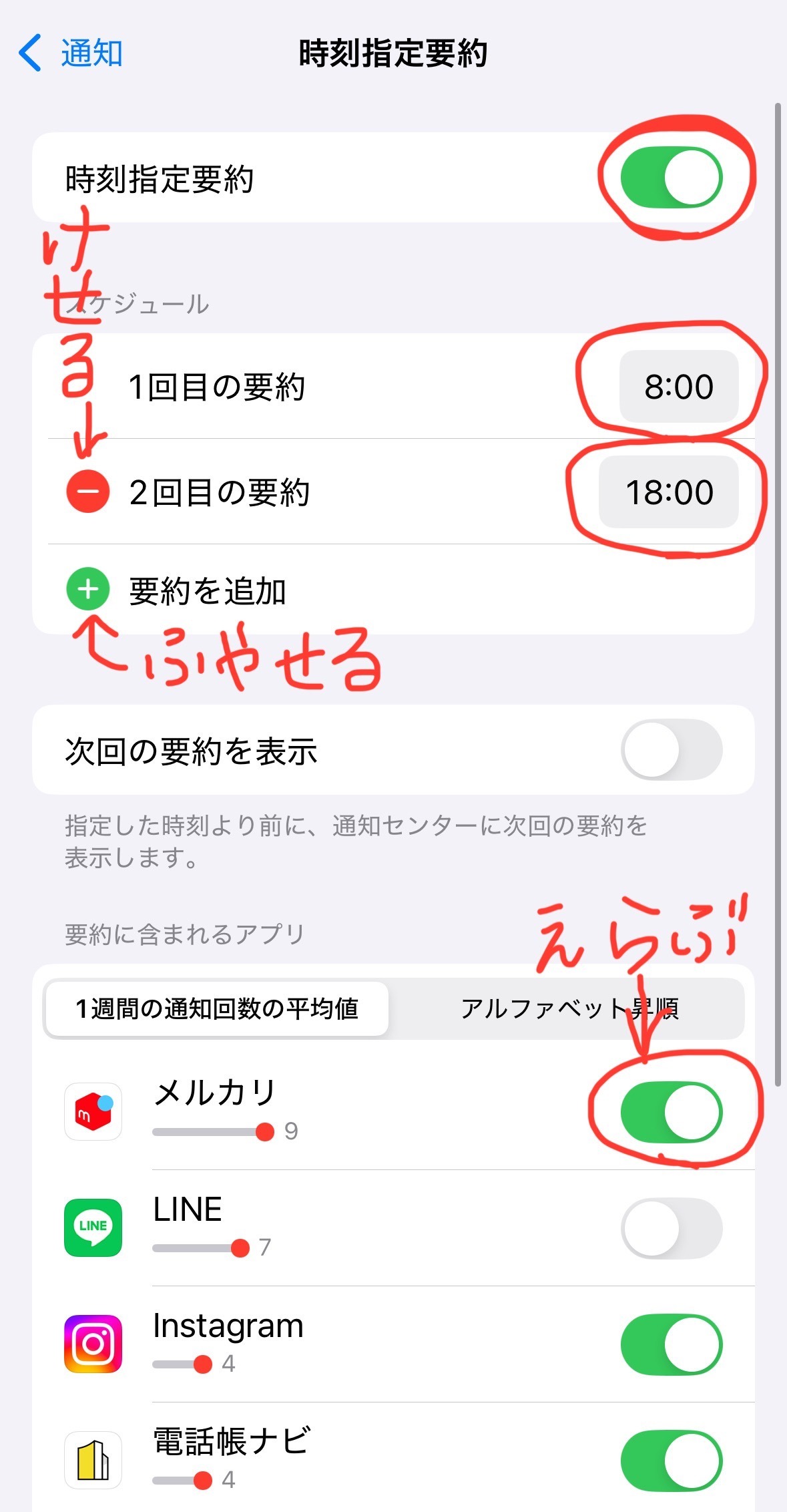Toggle off Instagram in the summary
787x1512 pixels.
pyautogui.click(x=671, y=1344)
